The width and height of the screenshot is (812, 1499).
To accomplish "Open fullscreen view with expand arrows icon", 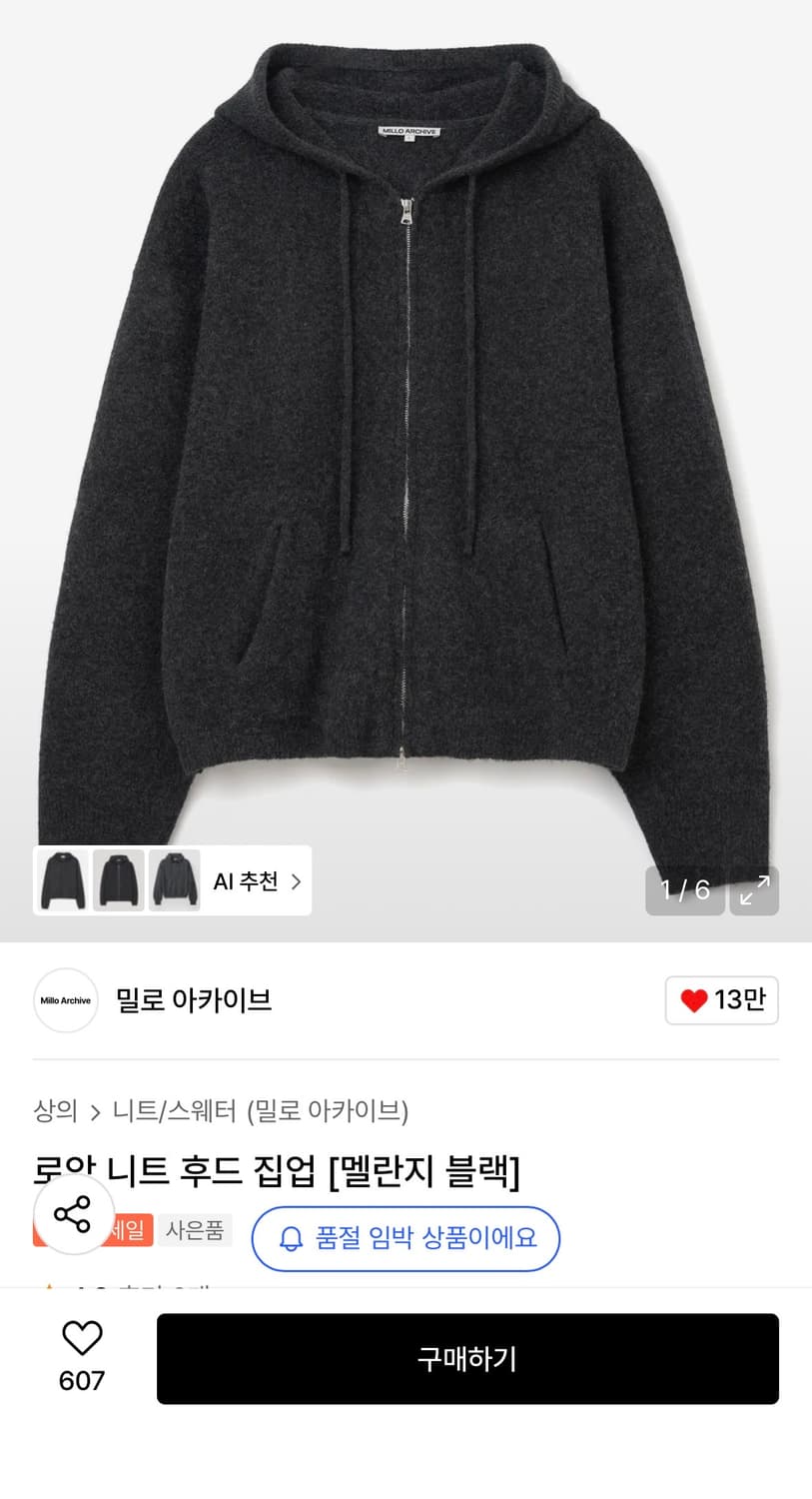I will (x=754, y=890).
